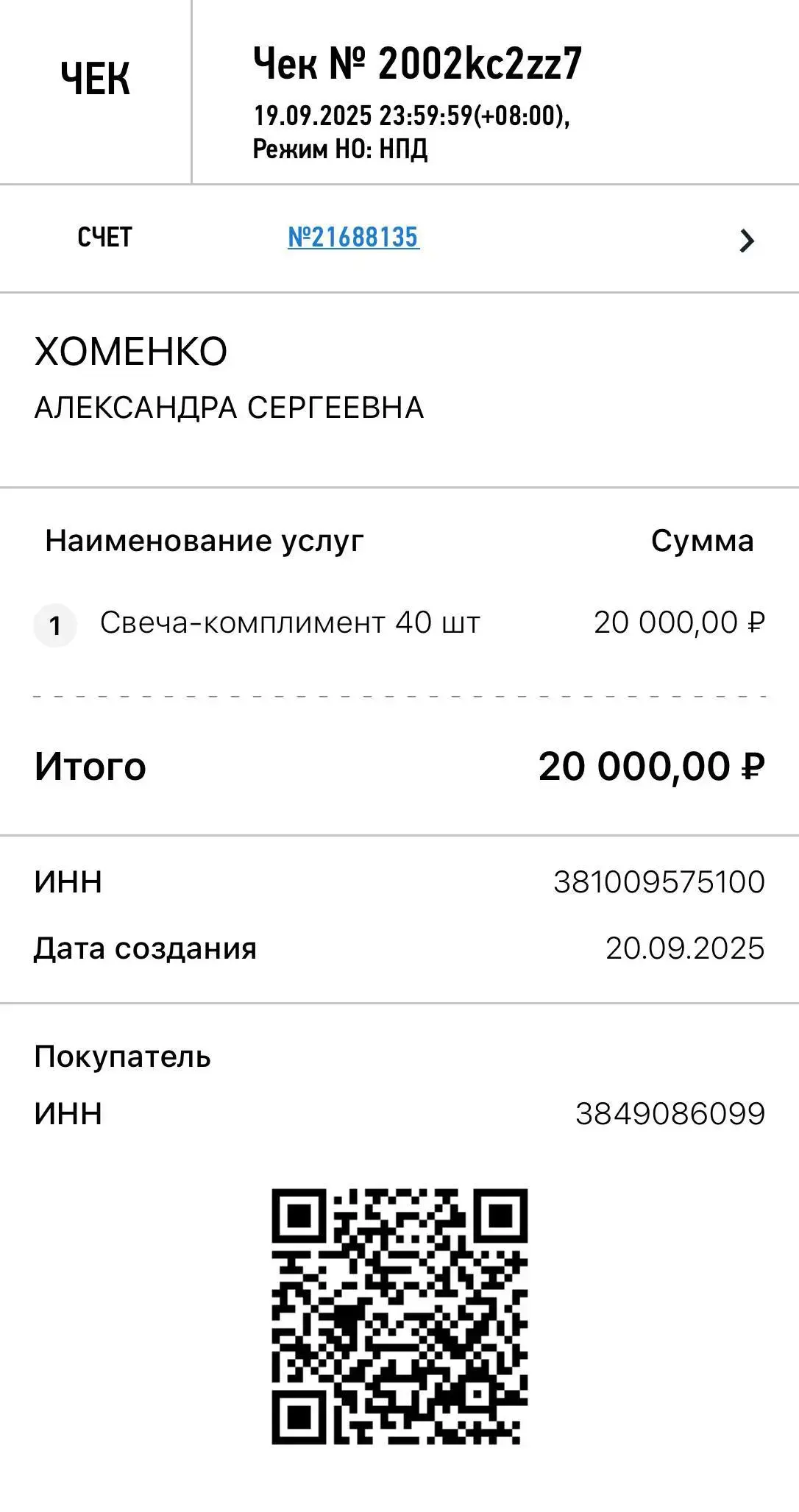799x1512 pixels.
Task: Click the Итого total amount
Action: pyautogui.click(x=649, y=767)
